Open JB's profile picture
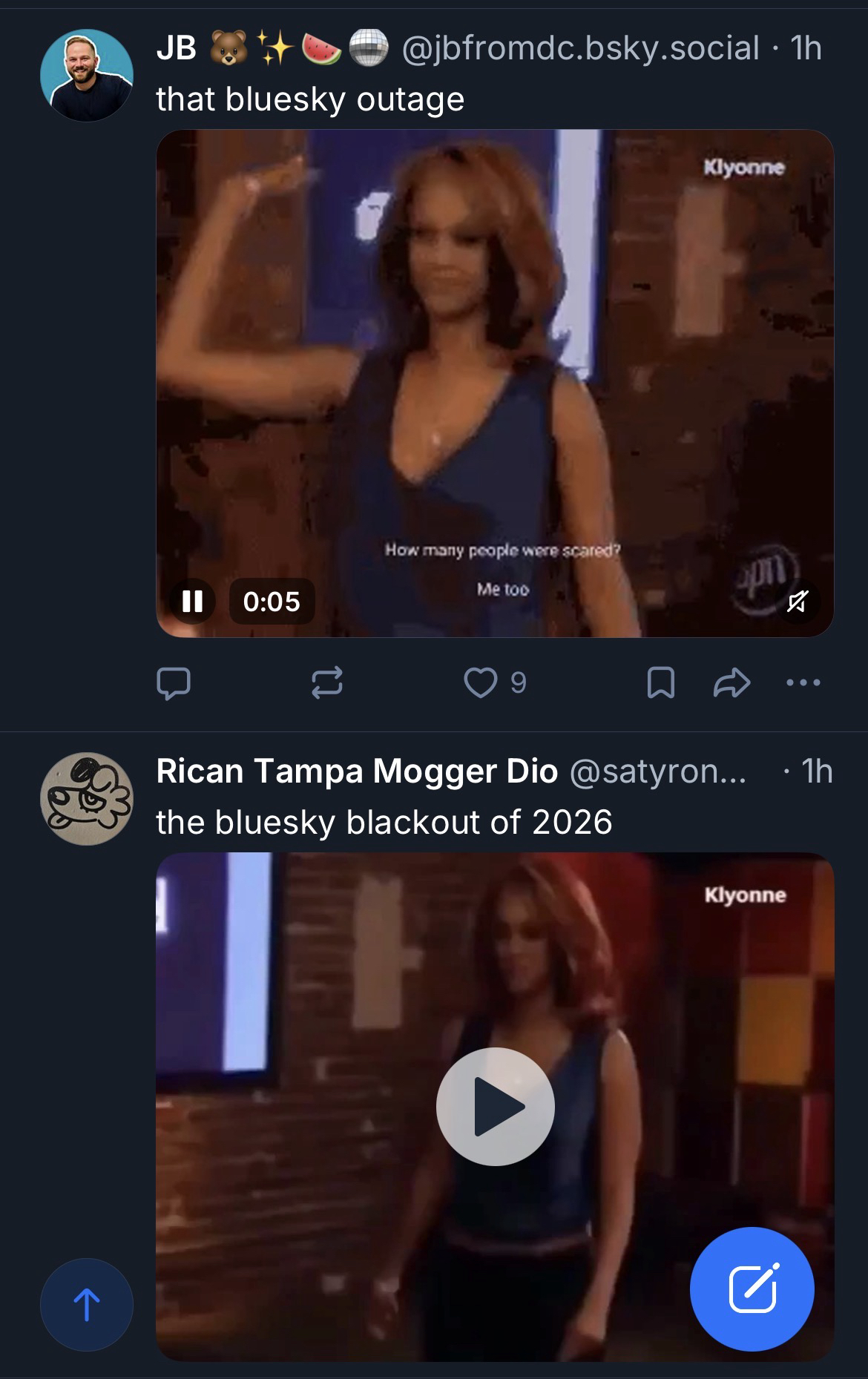This screenshot has height=1379, width=868. [x=86, y=76]
